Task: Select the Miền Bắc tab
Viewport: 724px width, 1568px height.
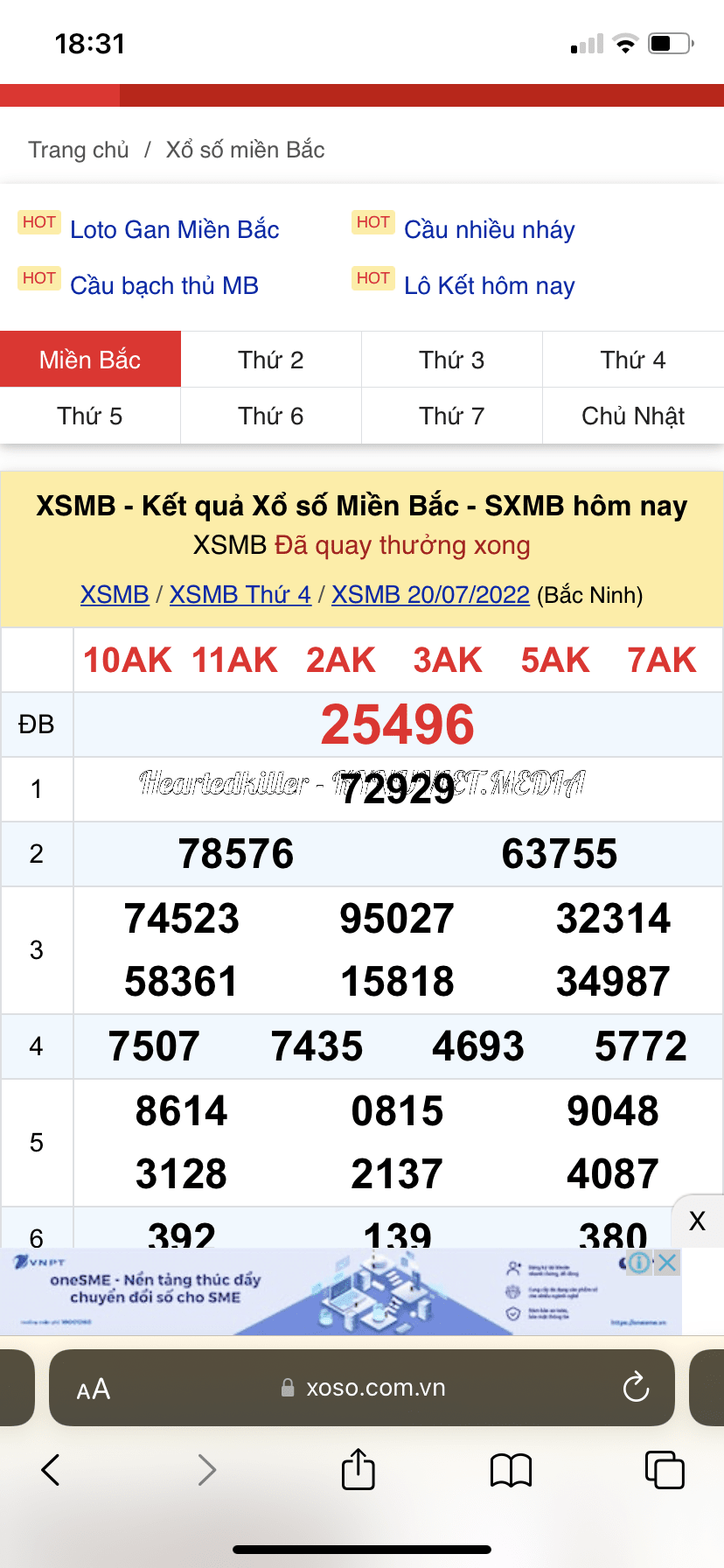Action: click(90, 360)
